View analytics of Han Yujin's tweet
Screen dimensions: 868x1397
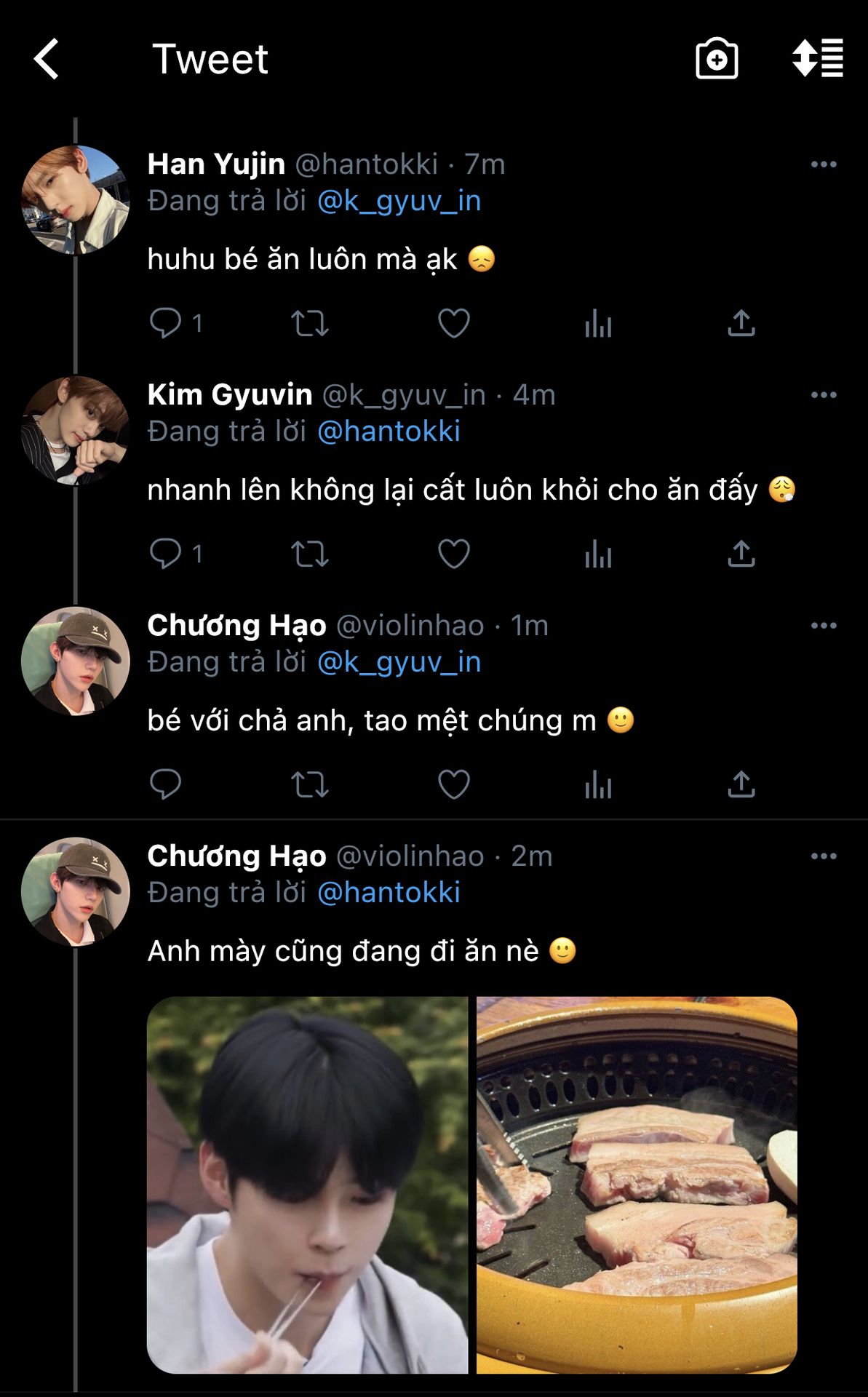click(598, 323)
